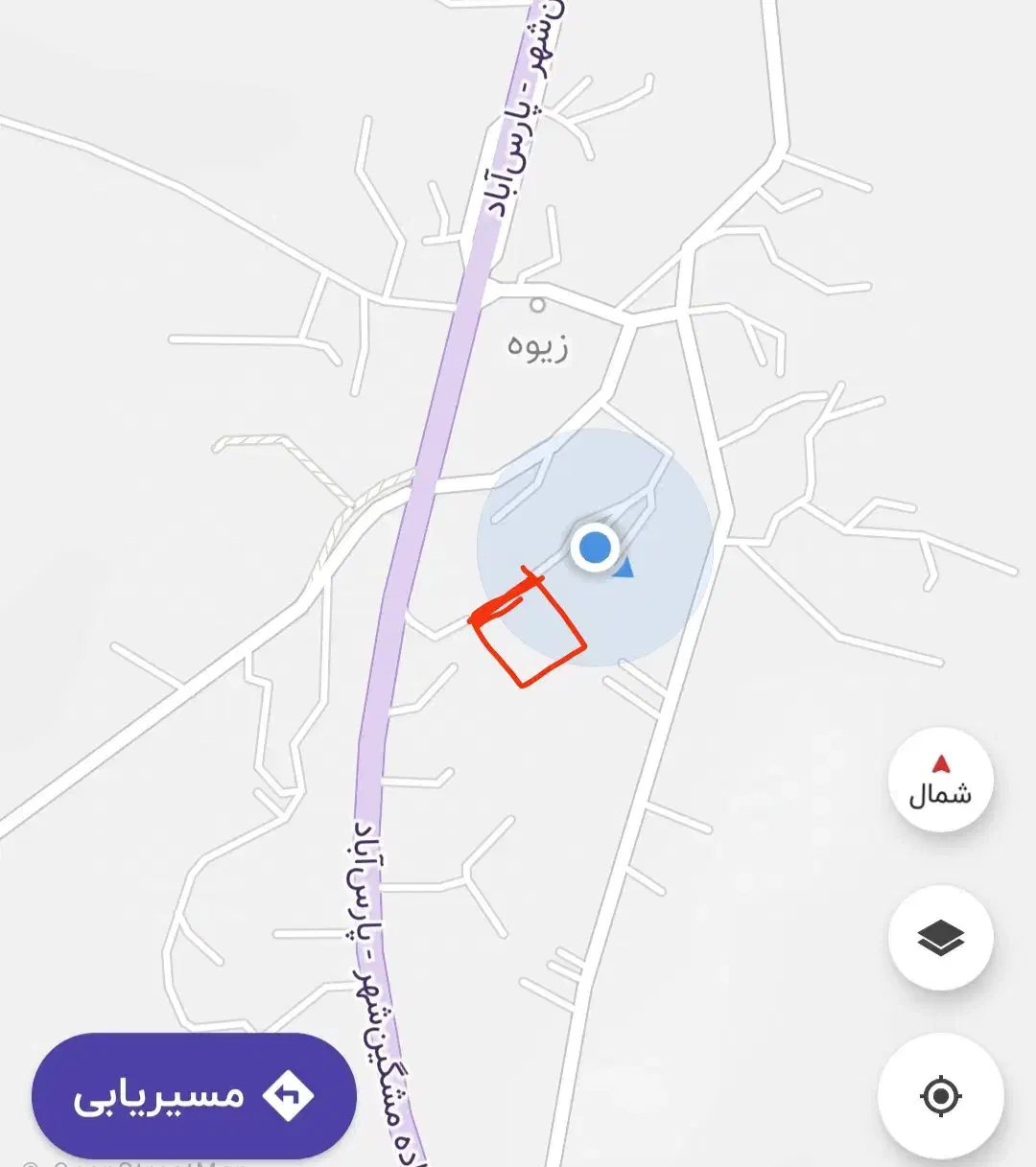Center the map on my current location
This screenshot has width=1036, height=1167.
click(x=940, y=1096)
